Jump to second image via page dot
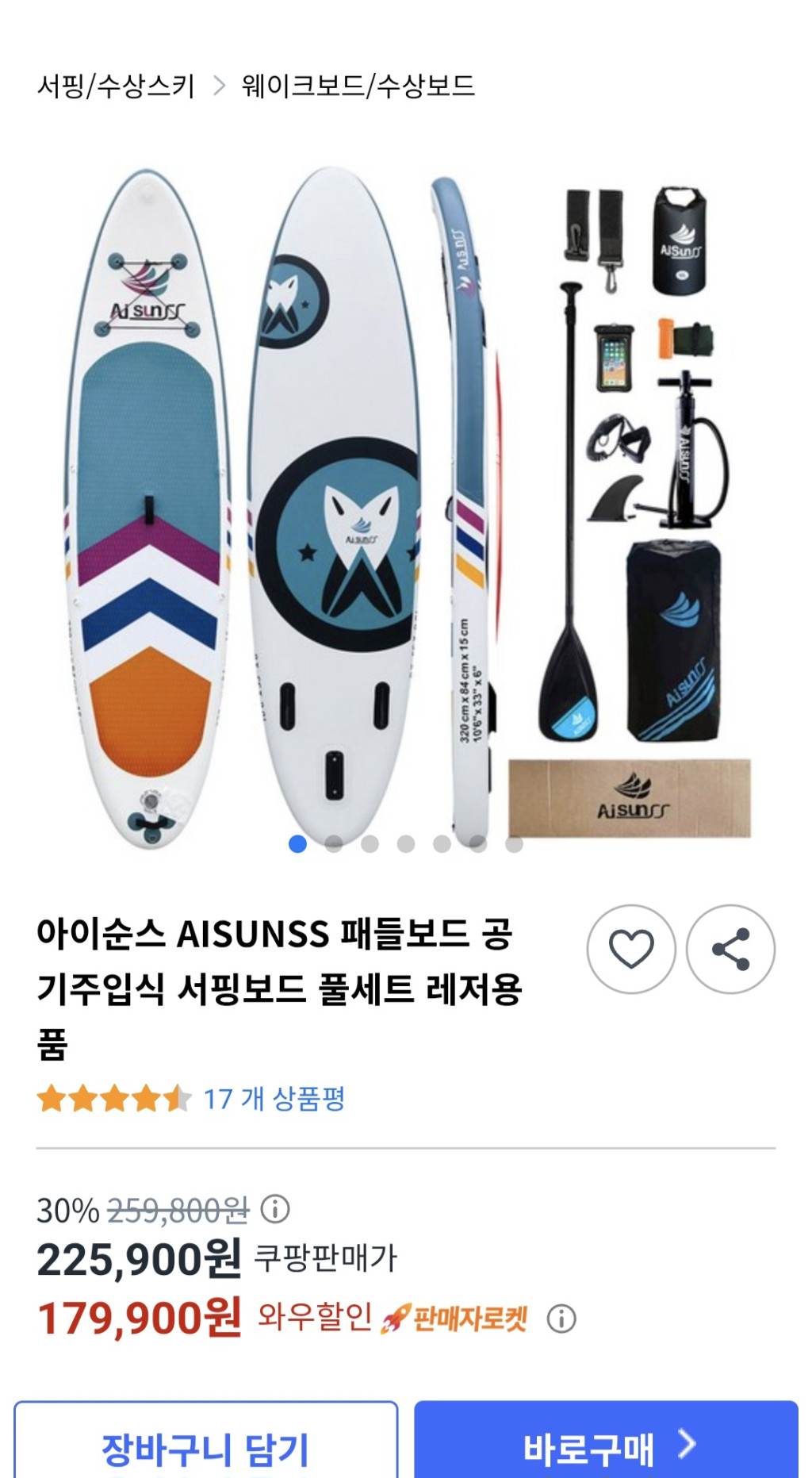 point(334,844)
